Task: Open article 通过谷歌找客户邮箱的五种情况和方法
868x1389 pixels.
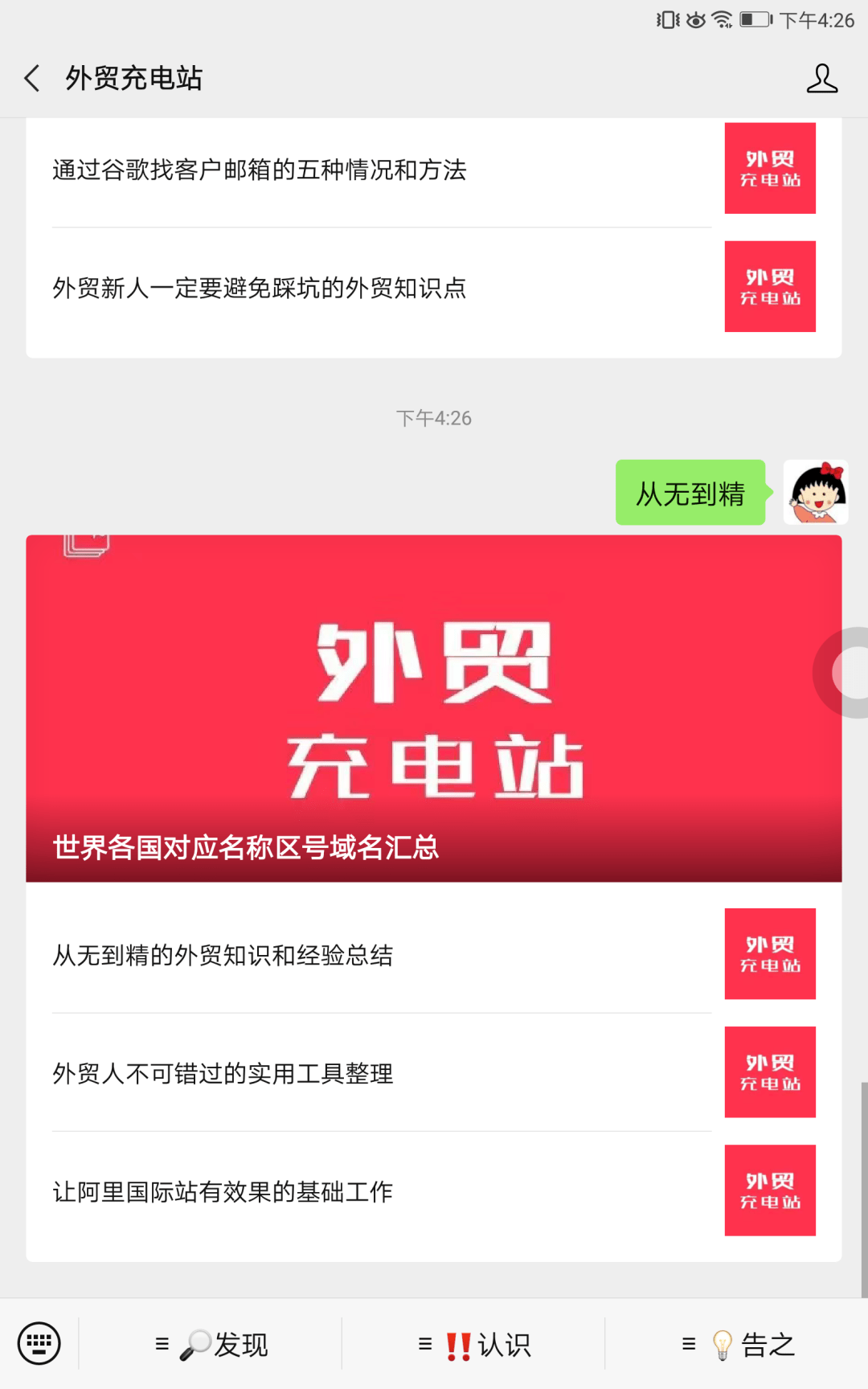Action: click(434, 169)
